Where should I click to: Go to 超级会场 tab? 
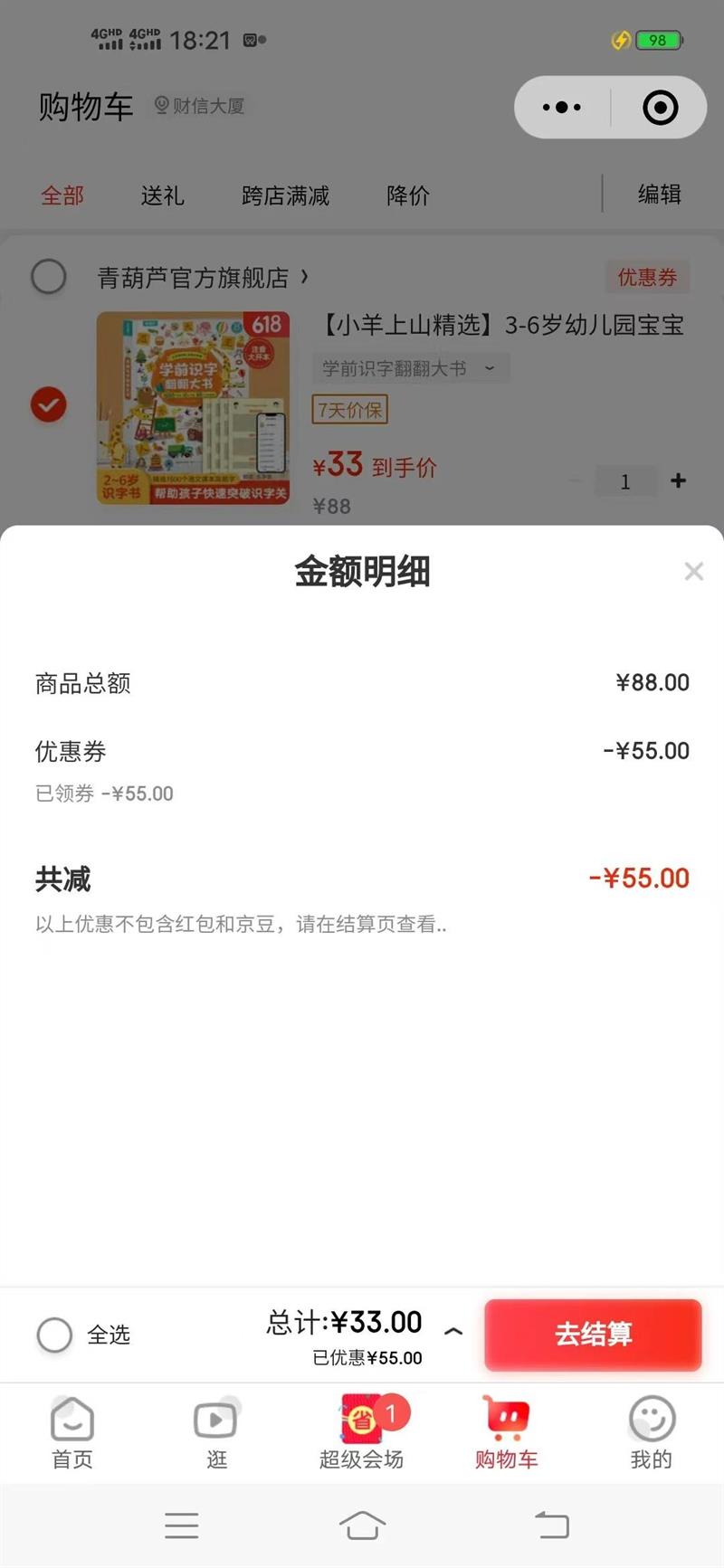pyautogui.click(x=362, y=1432)
